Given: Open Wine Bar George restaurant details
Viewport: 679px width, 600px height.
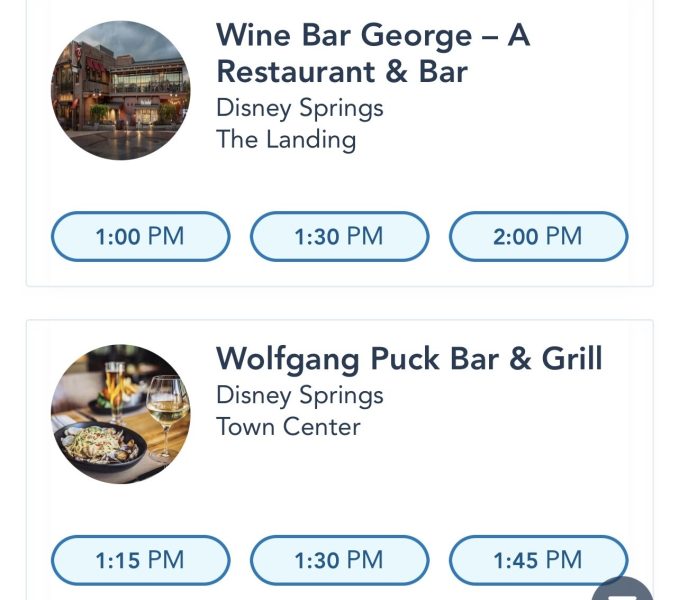Looking at the screenshot, I should click(x=372, y=53).
